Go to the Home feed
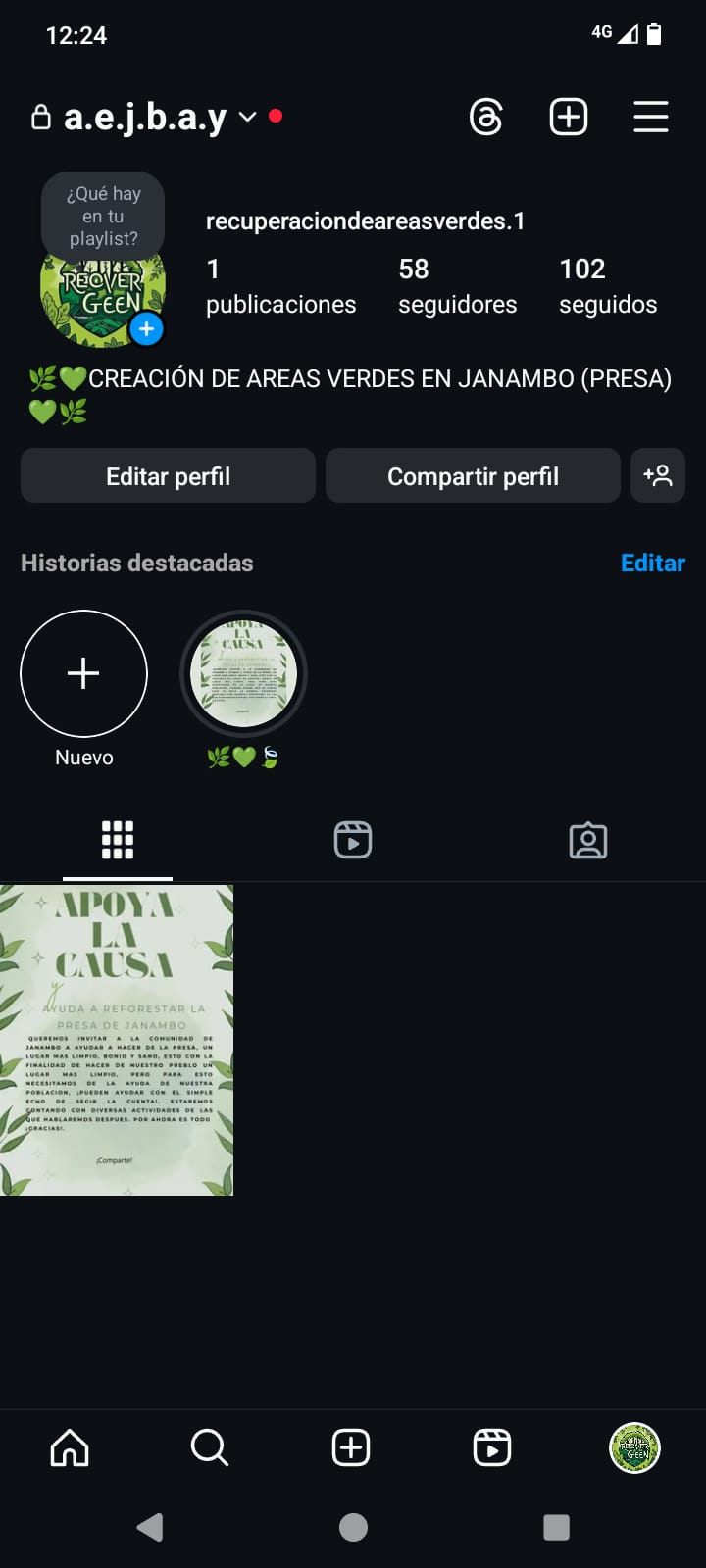Screen dimensions: 706x1568 coord(70,1447)
